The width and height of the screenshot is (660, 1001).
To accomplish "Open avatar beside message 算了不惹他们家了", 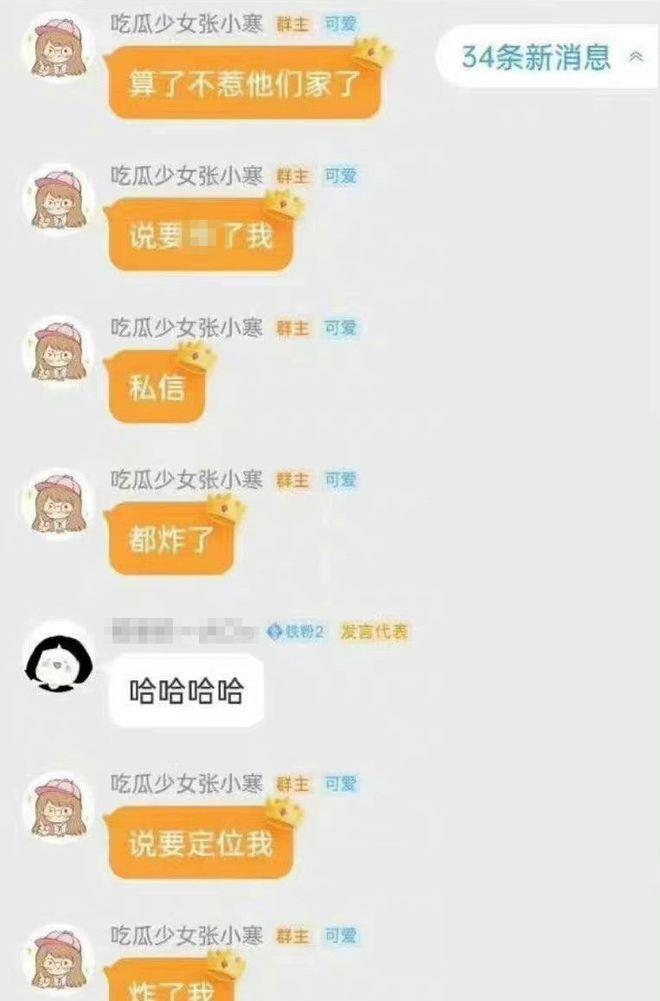I will click(59, 50).
